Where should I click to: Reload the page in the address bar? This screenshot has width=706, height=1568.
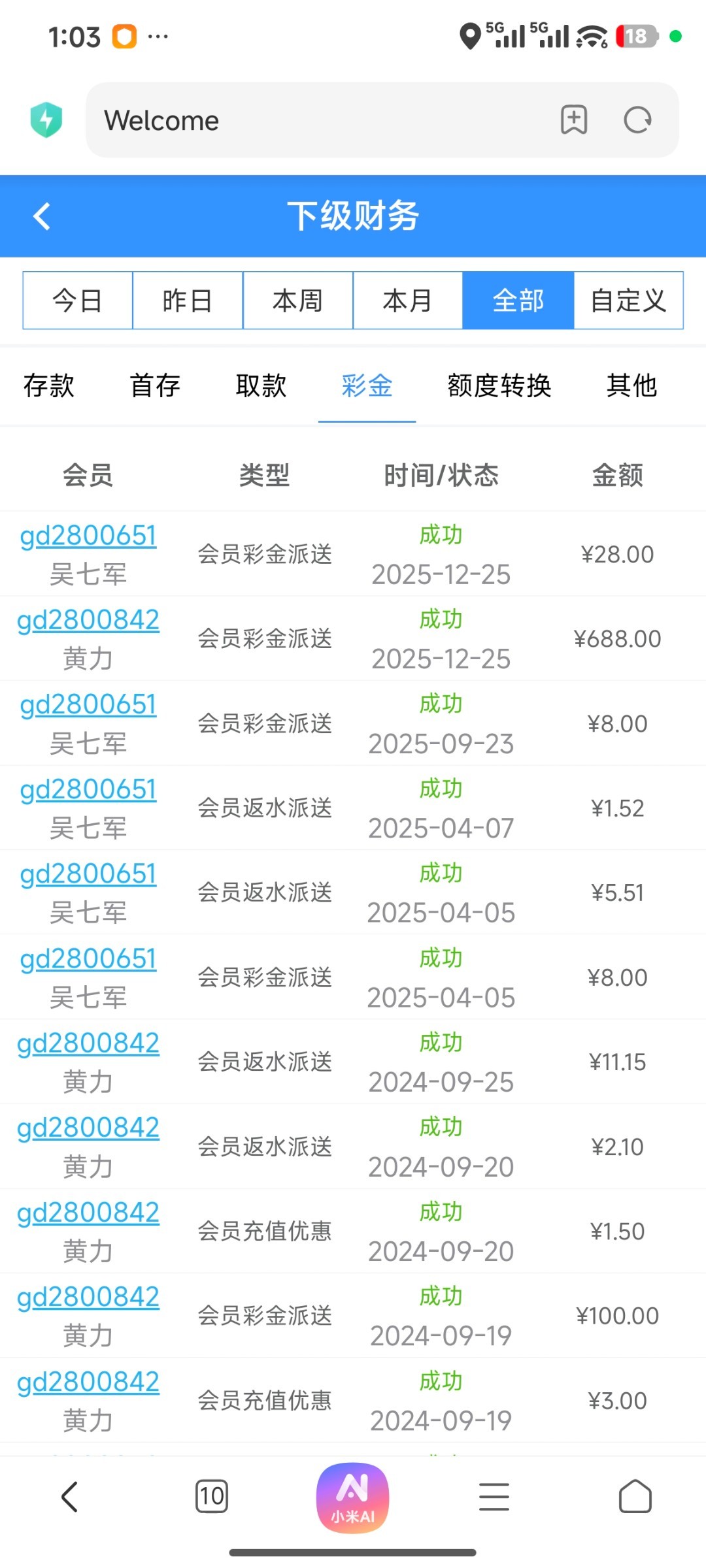tap(637, 120)
